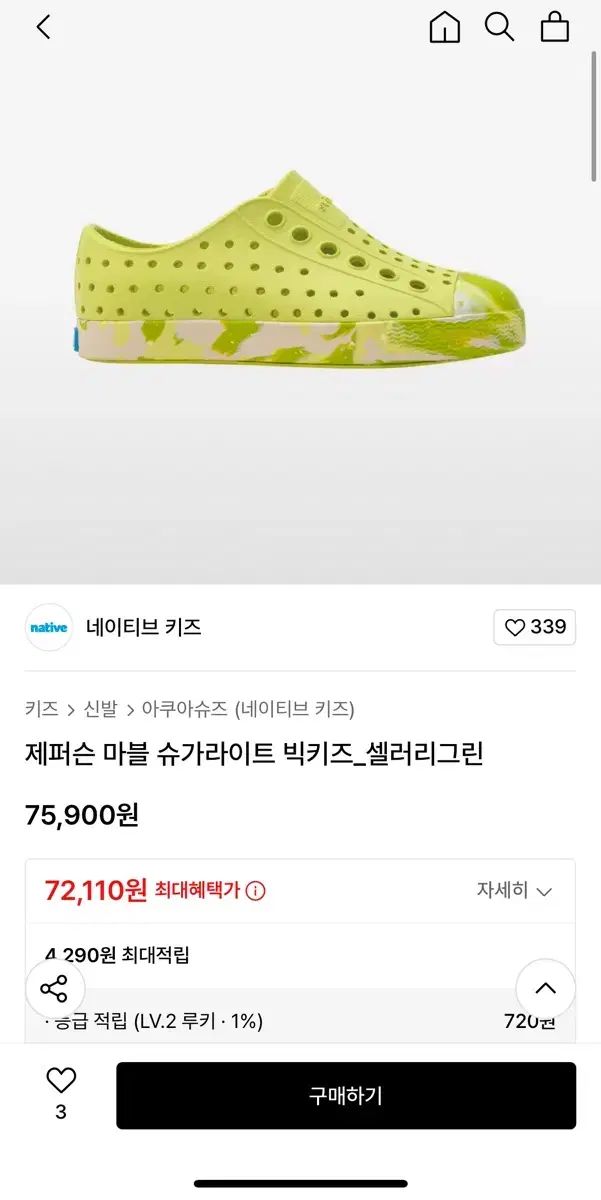
Task: Go back to the previous page
Action: 43,27
